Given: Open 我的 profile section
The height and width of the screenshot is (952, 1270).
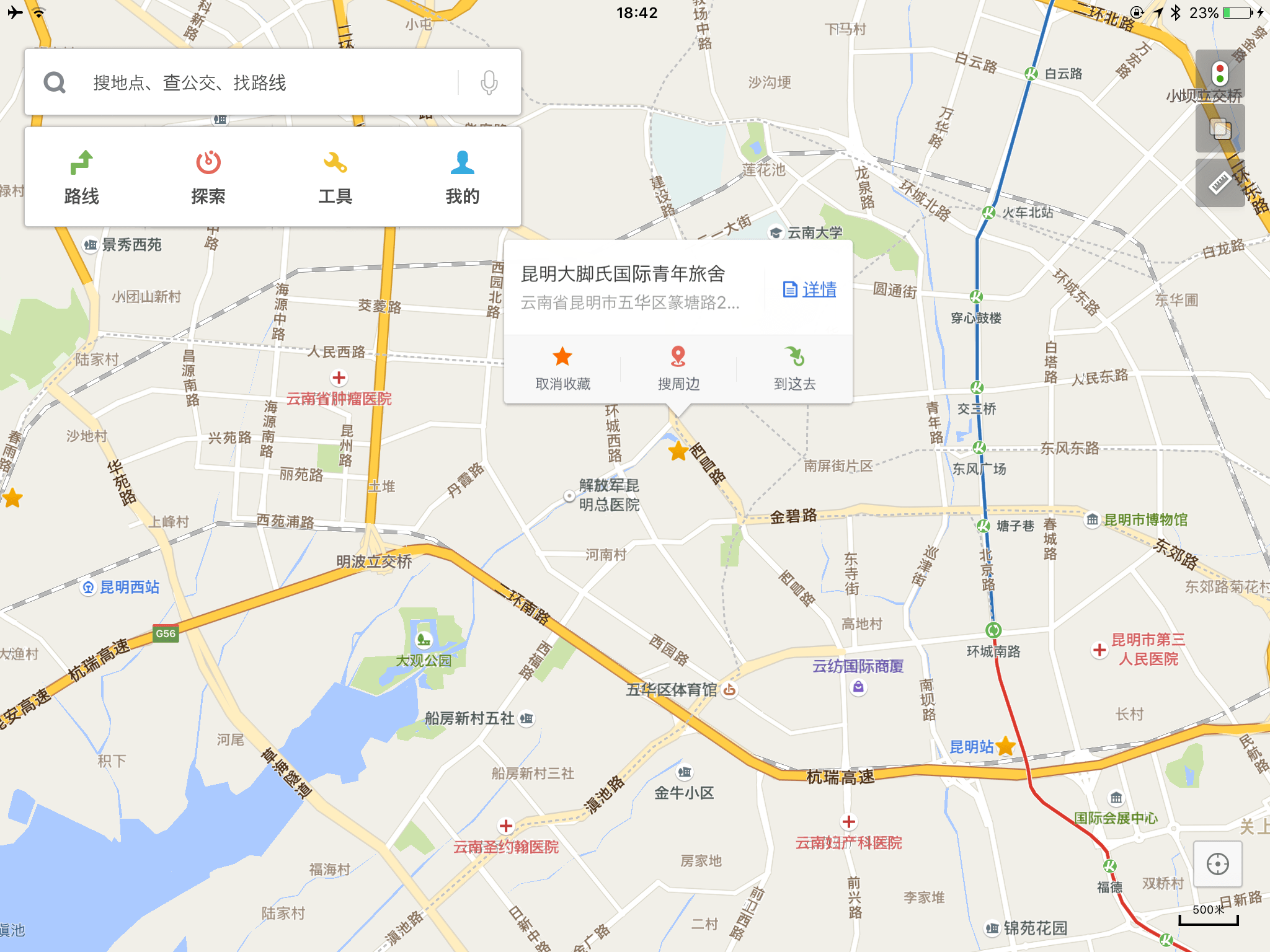Looking at the screenshot, I should click(462, 177).
